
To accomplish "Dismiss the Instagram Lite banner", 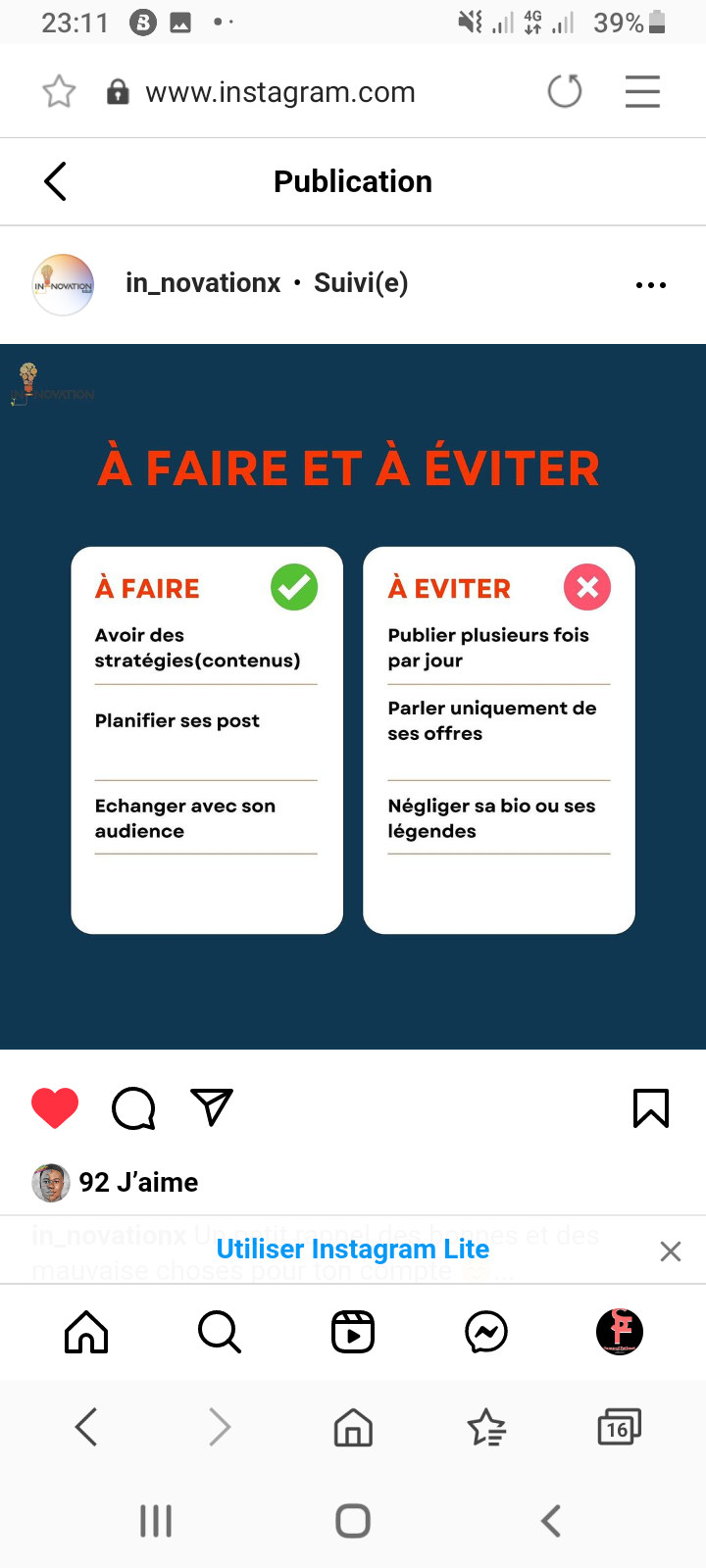I will tap(671, 1251).
